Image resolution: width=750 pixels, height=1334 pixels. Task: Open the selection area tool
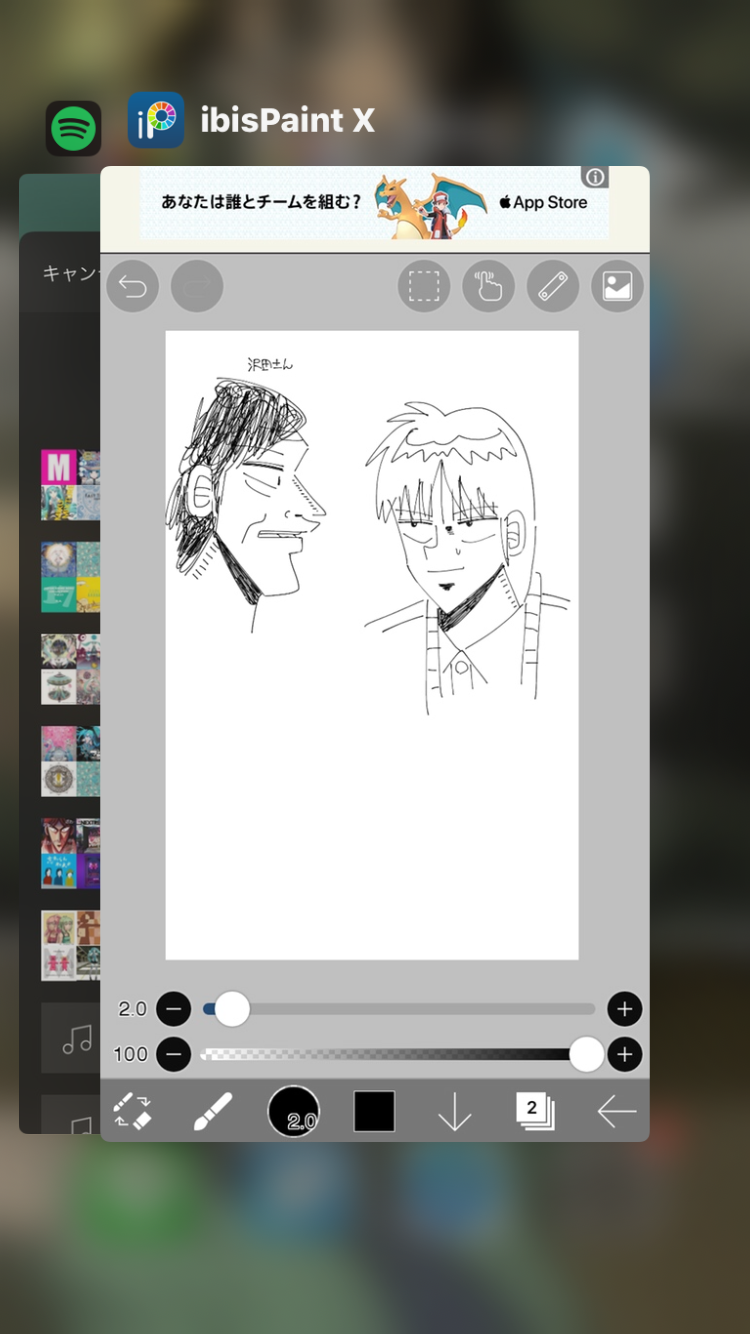coord(424,288)
